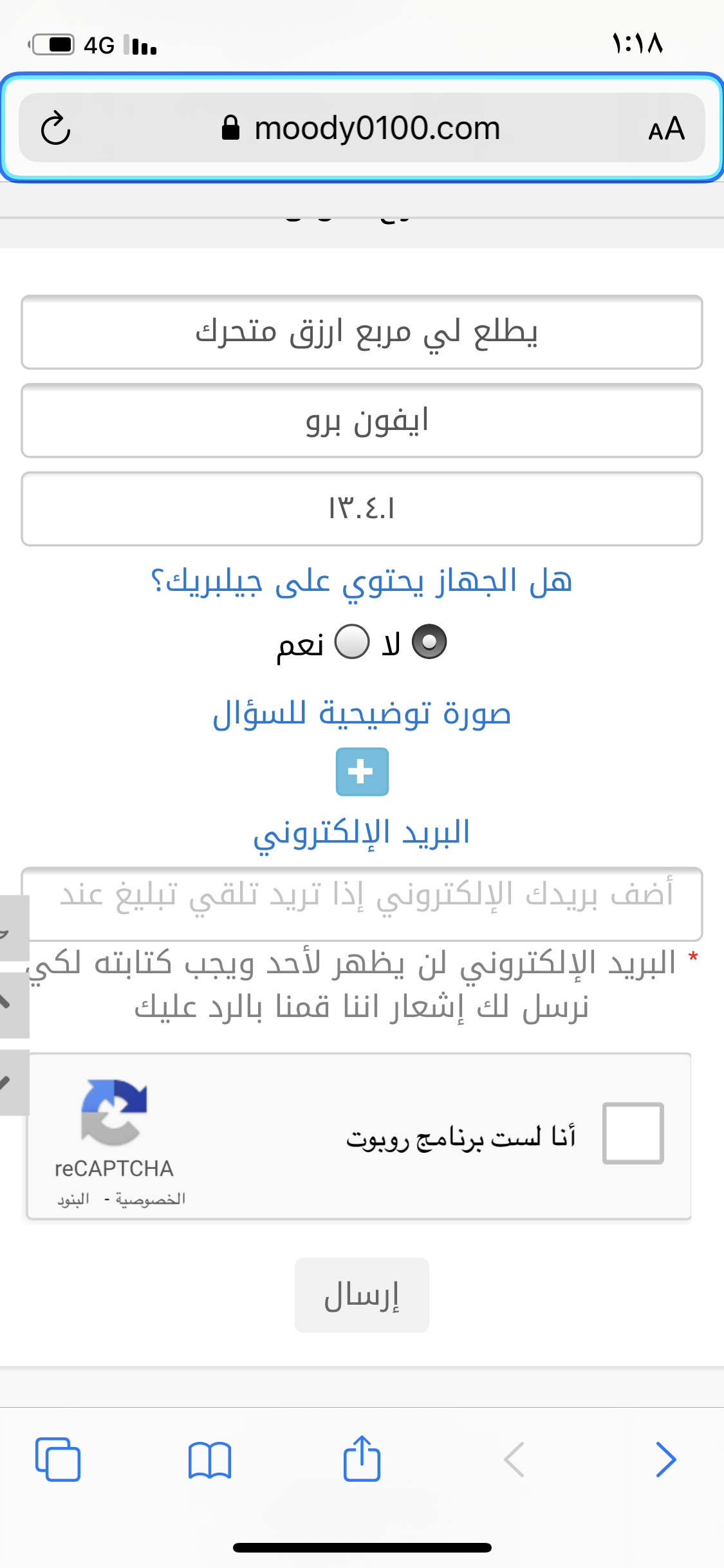Edit the 'يطلع لي مربع ازرق متحرك' field
This screenshot has height=1568, width=724.
(x=362, y=332)
